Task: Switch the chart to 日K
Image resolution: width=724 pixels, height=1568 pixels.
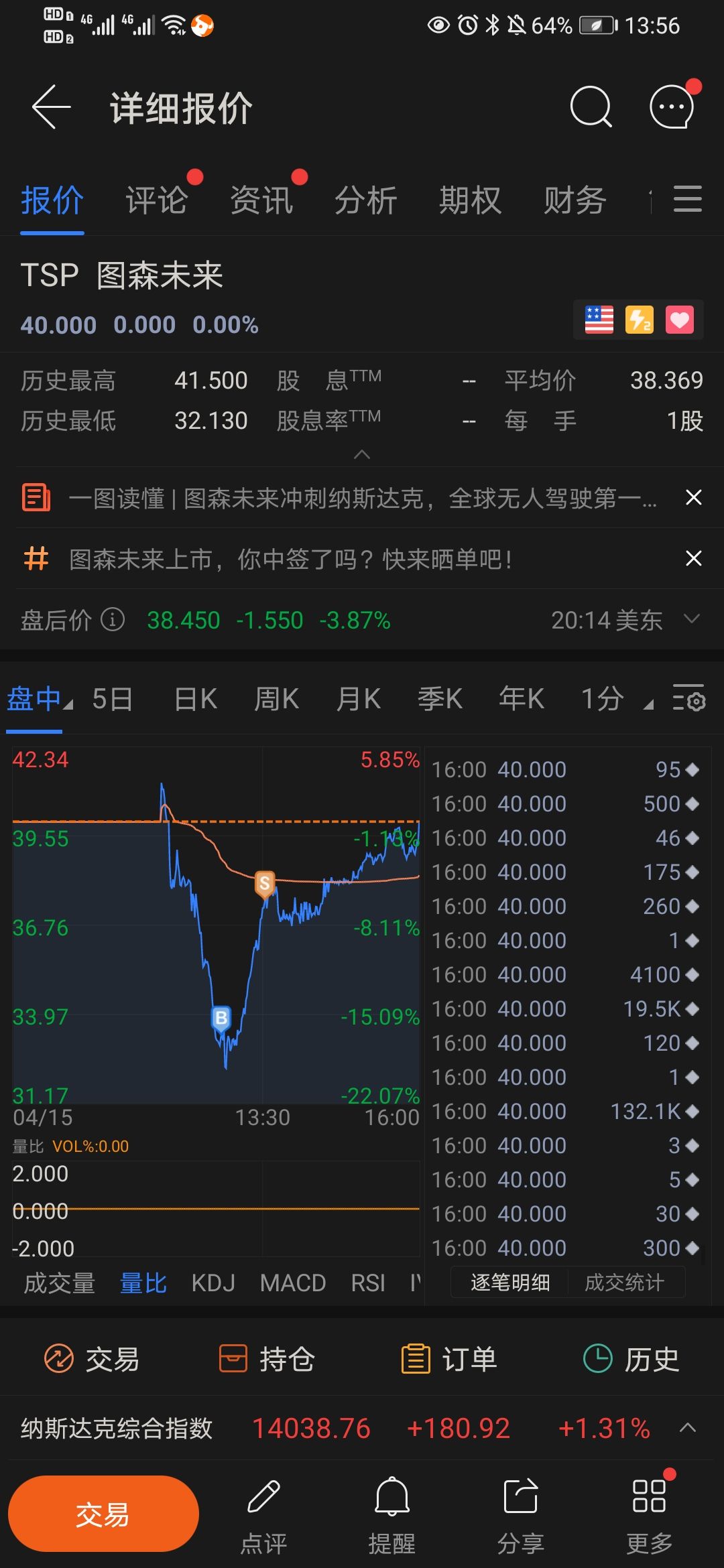Action: click(x=195, y=699)
